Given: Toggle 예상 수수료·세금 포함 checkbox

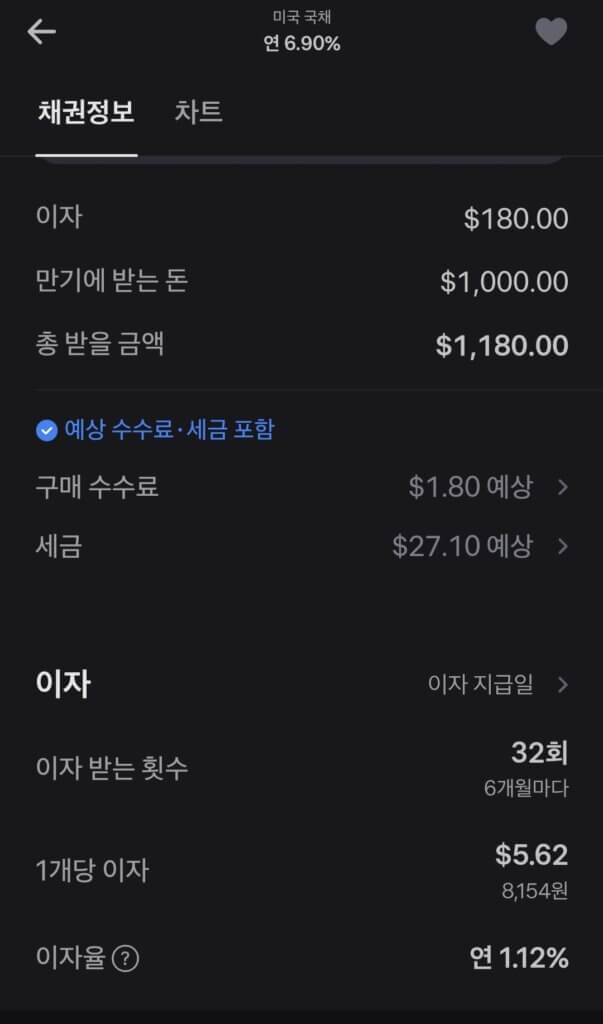Looking at the screenshot, I should click(x=46, y=430).
